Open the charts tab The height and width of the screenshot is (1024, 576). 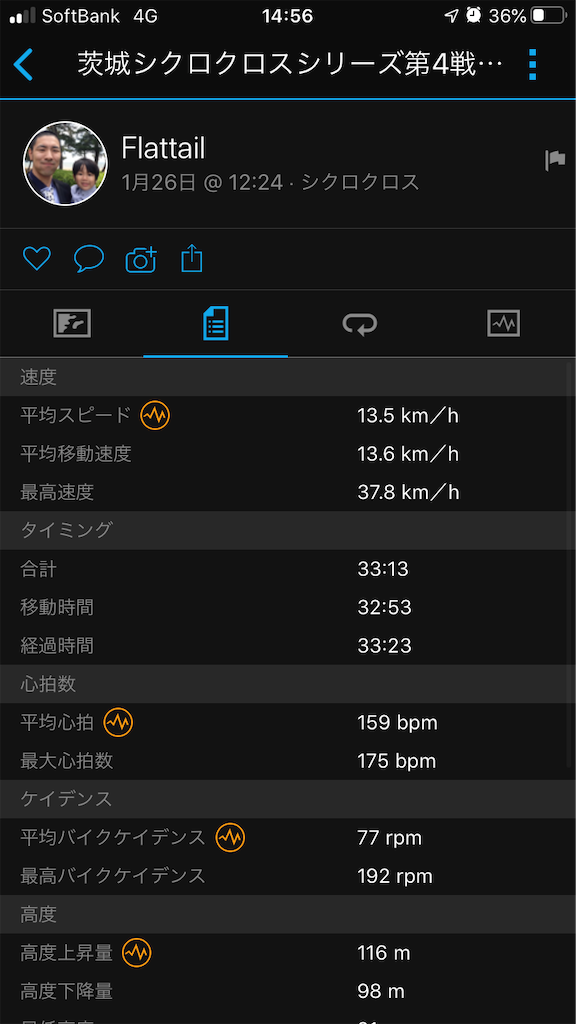(x=504, y=323)
